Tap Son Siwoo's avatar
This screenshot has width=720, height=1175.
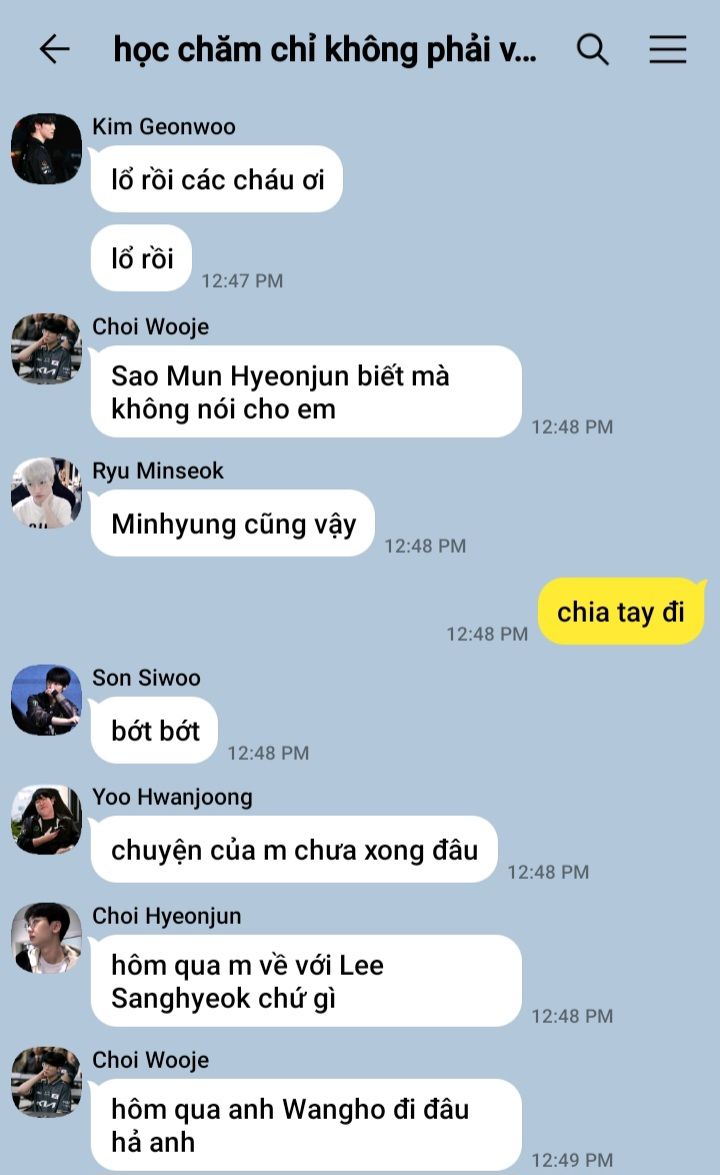point(46,700)
